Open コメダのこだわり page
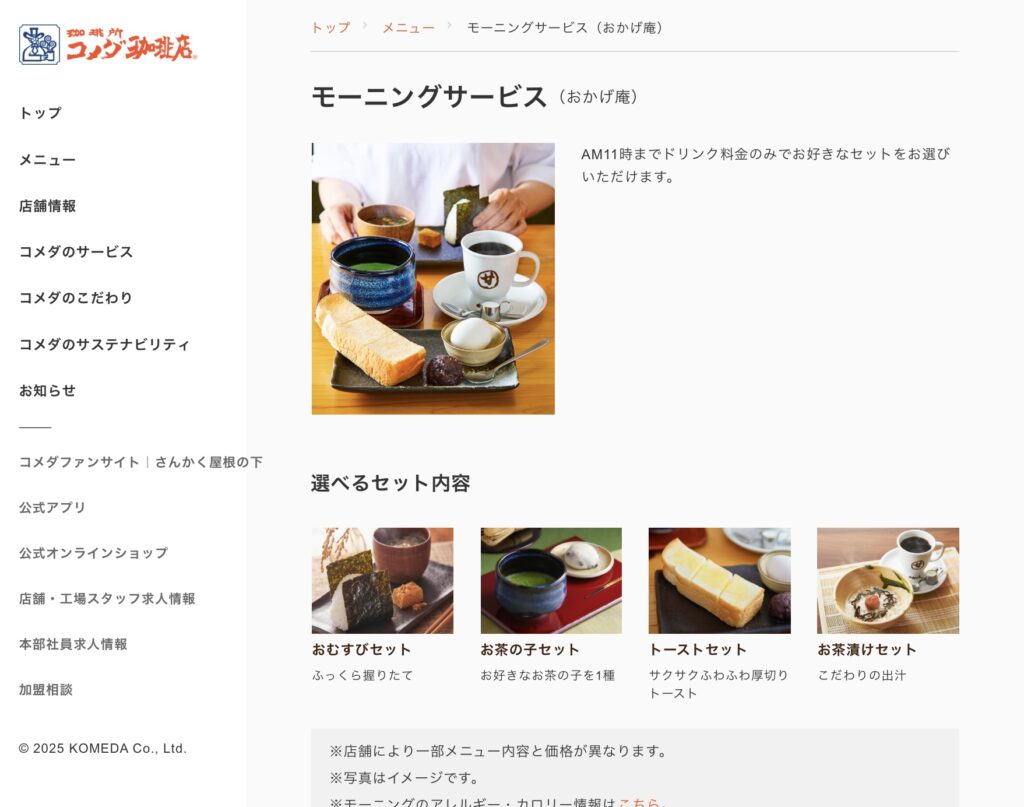 coord(76,298)
